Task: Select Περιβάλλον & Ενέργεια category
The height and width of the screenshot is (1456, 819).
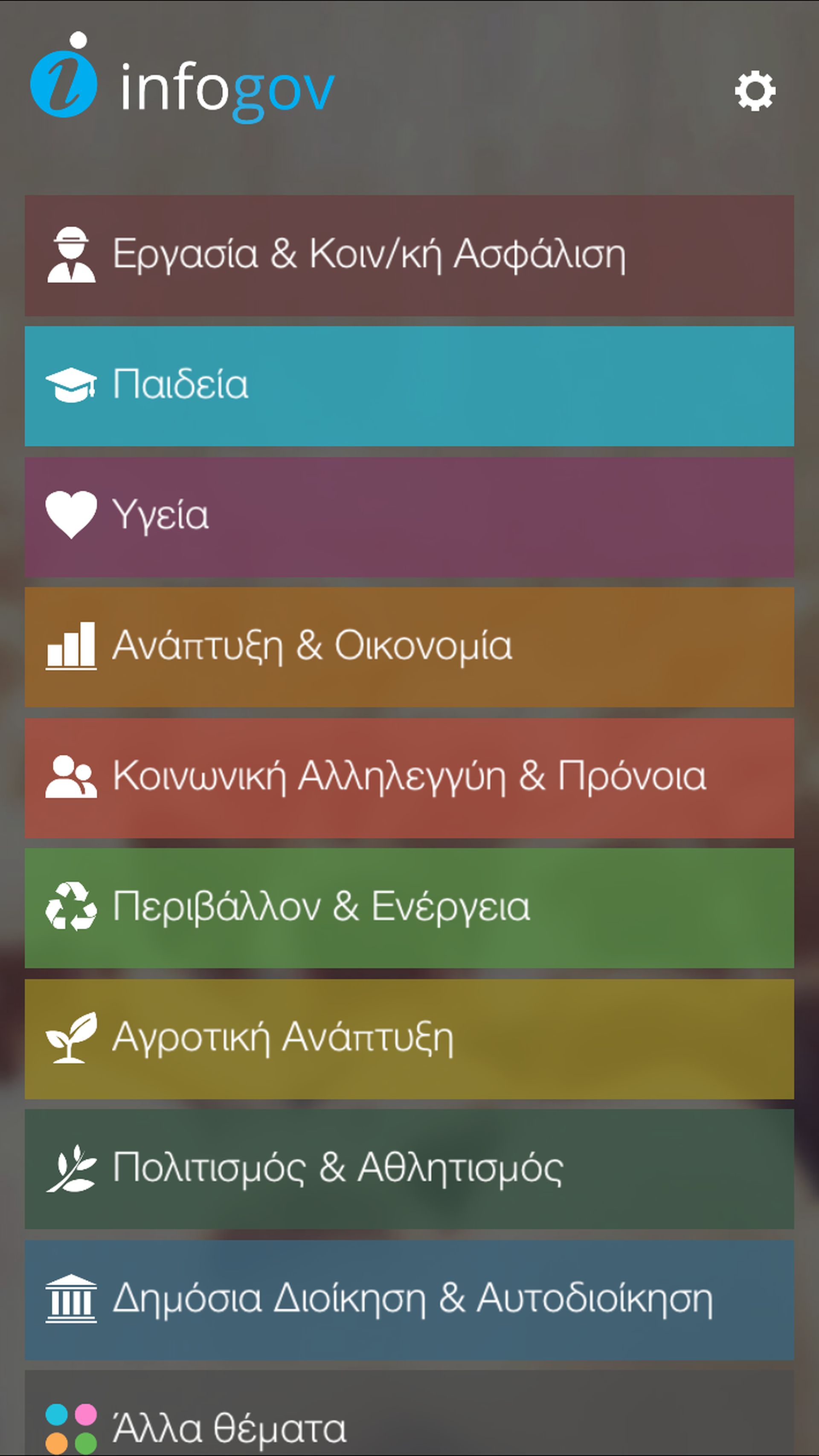Action: pyautogui.click(x=409, y=908)
